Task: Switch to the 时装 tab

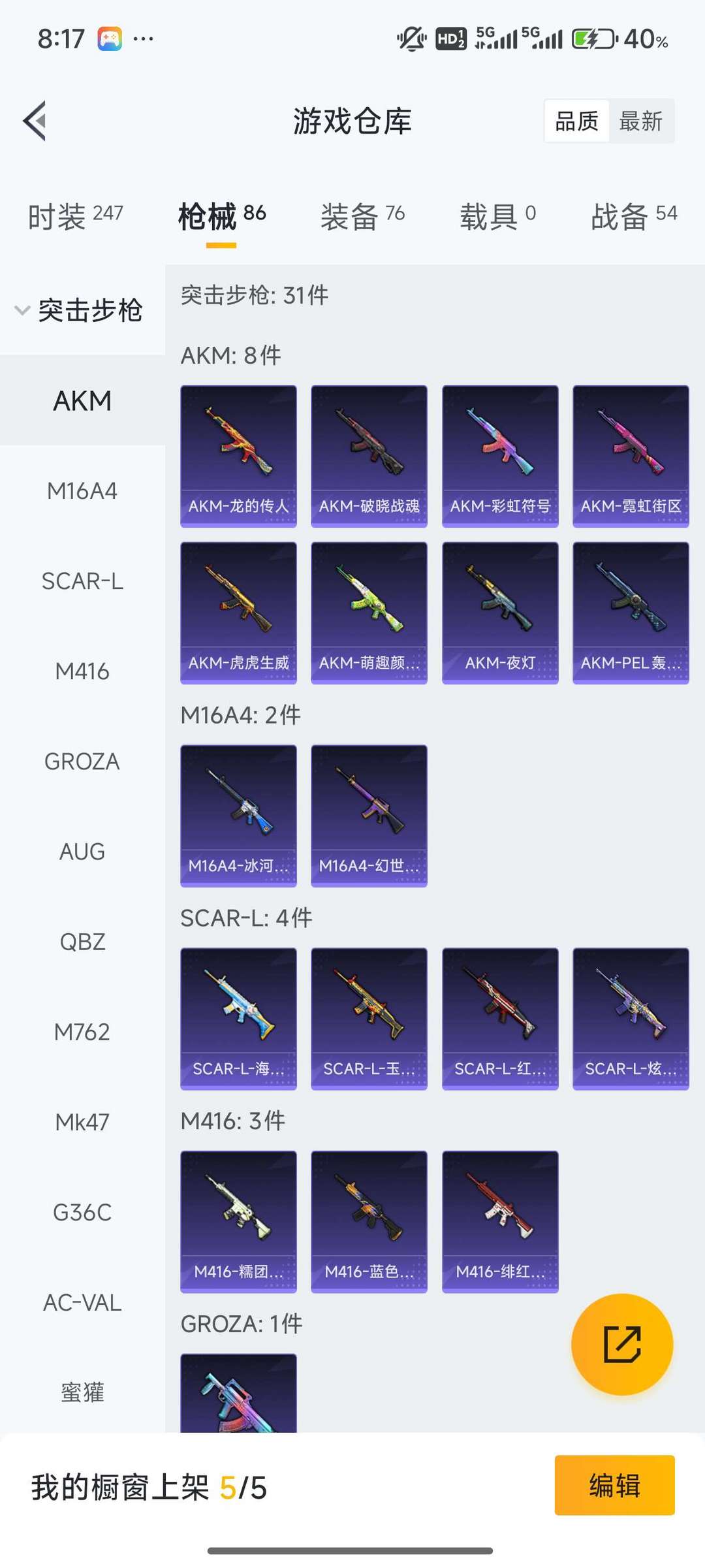Action: [x=75, y=216]
